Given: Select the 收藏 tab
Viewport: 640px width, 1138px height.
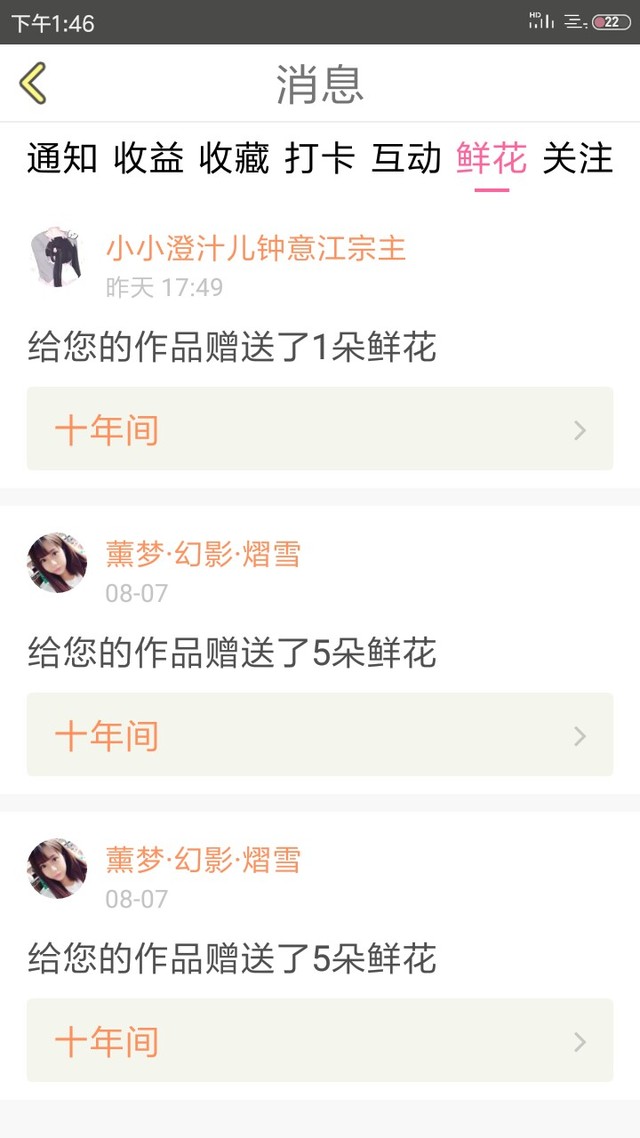Looking at the screenshot, I should click(234, 159).
